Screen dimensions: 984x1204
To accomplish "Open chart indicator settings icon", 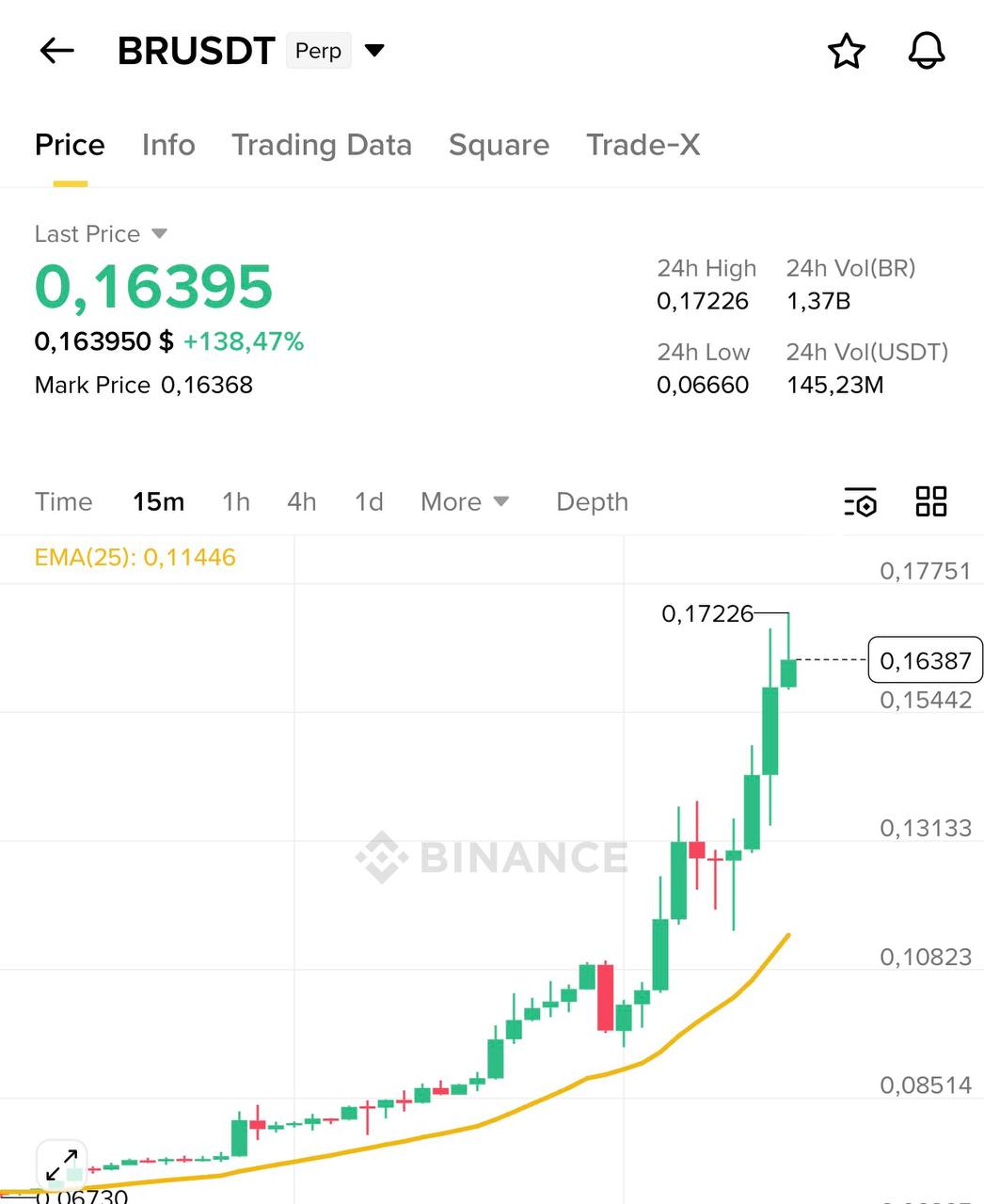I will 860,502.
